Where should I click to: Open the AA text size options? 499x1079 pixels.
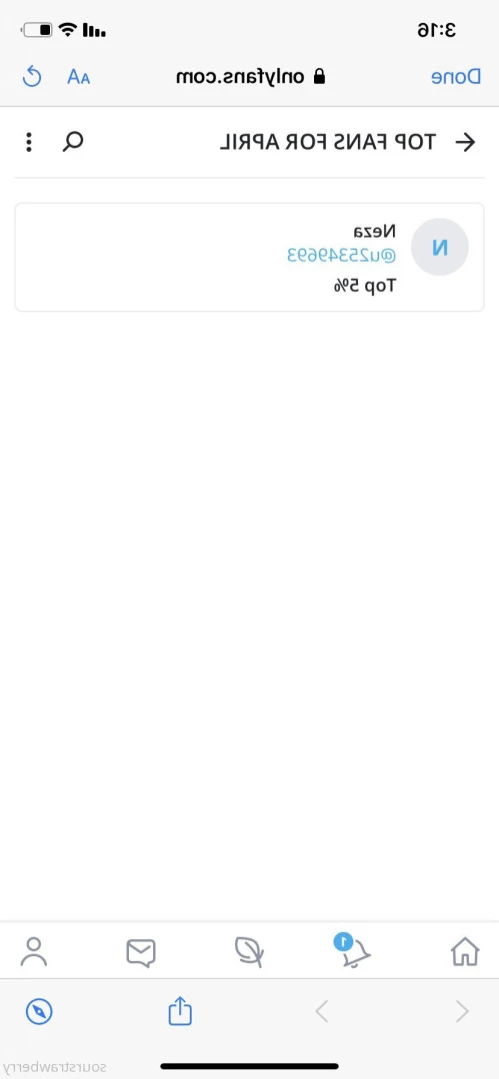coord(78,77)
